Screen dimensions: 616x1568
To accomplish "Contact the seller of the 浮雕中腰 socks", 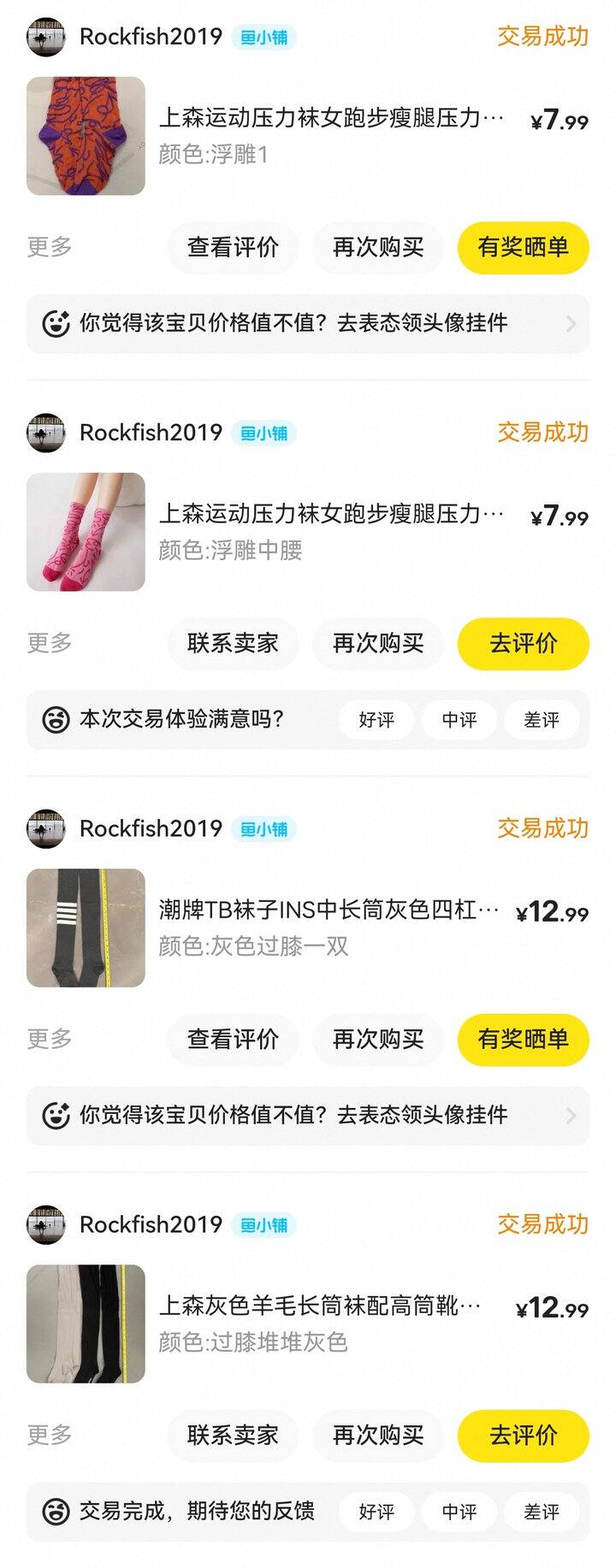I will [x=233, y=644].
